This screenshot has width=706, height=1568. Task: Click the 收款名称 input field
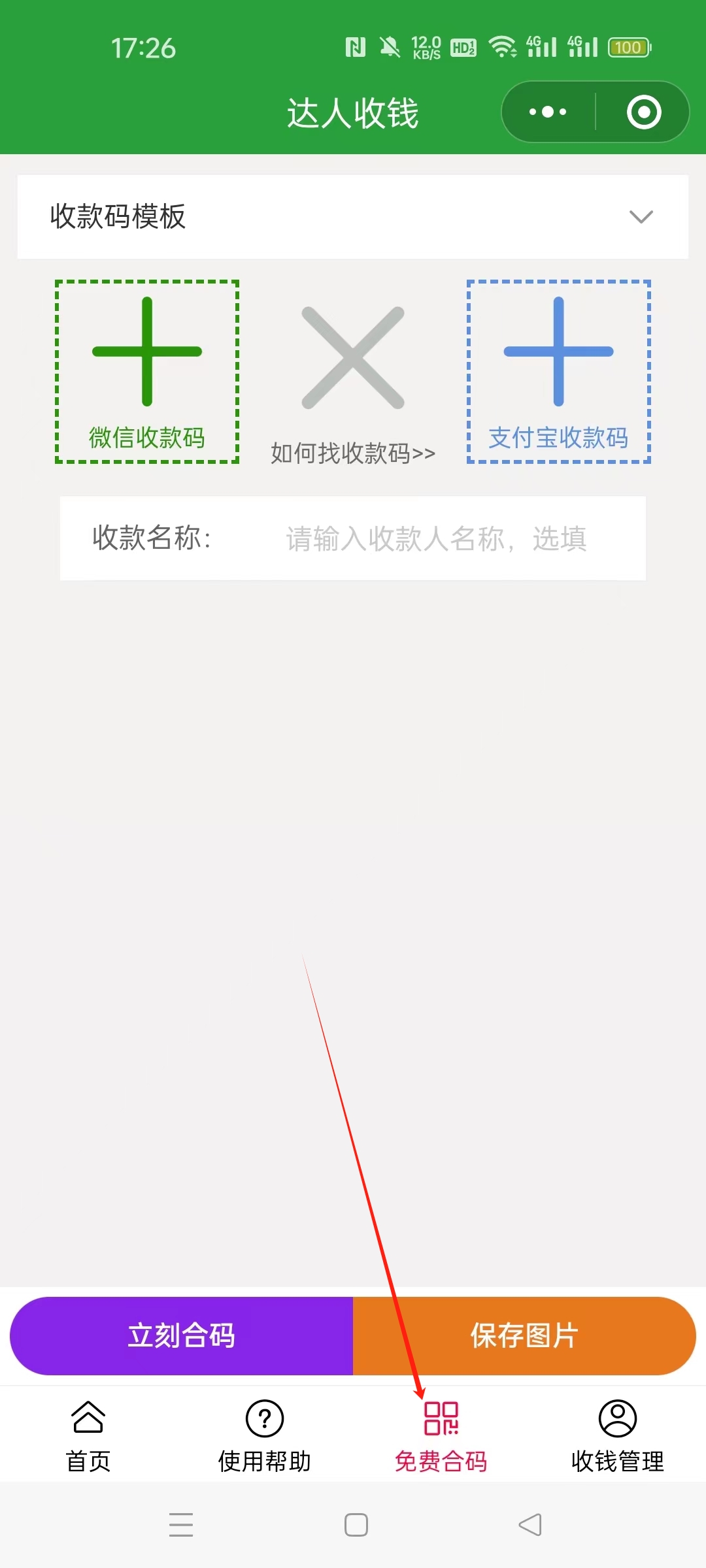coord(435,540)
